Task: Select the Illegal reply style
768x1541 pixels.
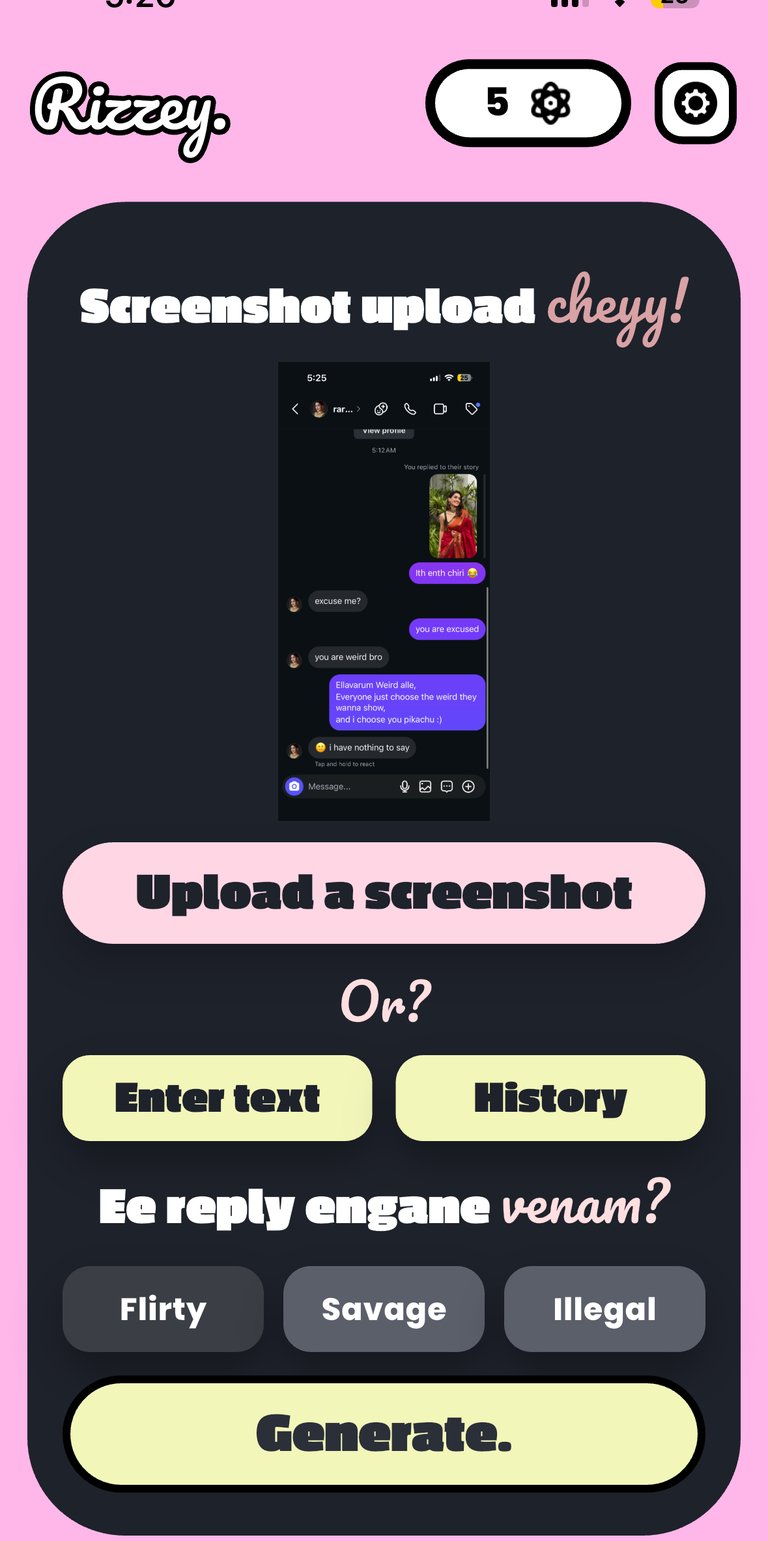Action: 604,1309
